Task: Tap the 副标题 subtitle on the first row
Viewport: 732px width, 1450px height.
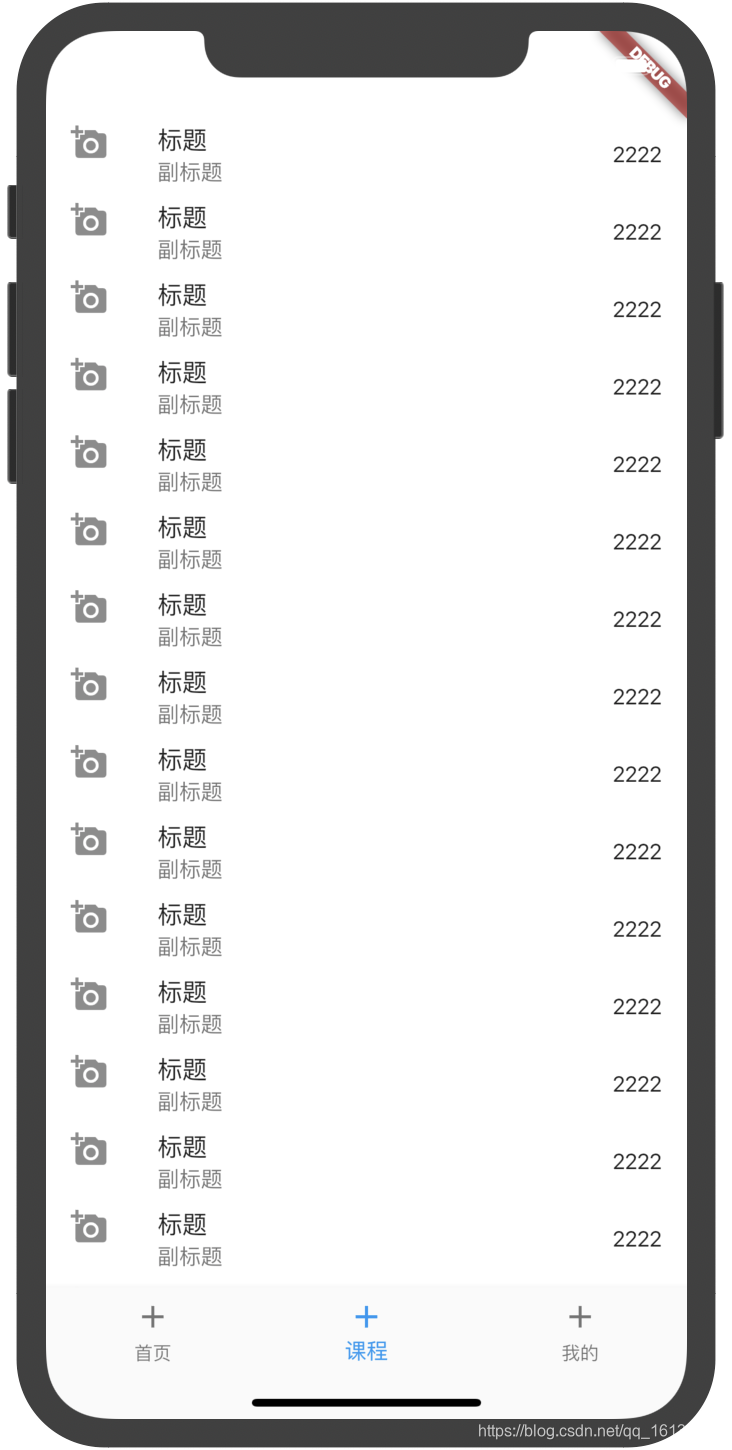Action: click(189, 172)
